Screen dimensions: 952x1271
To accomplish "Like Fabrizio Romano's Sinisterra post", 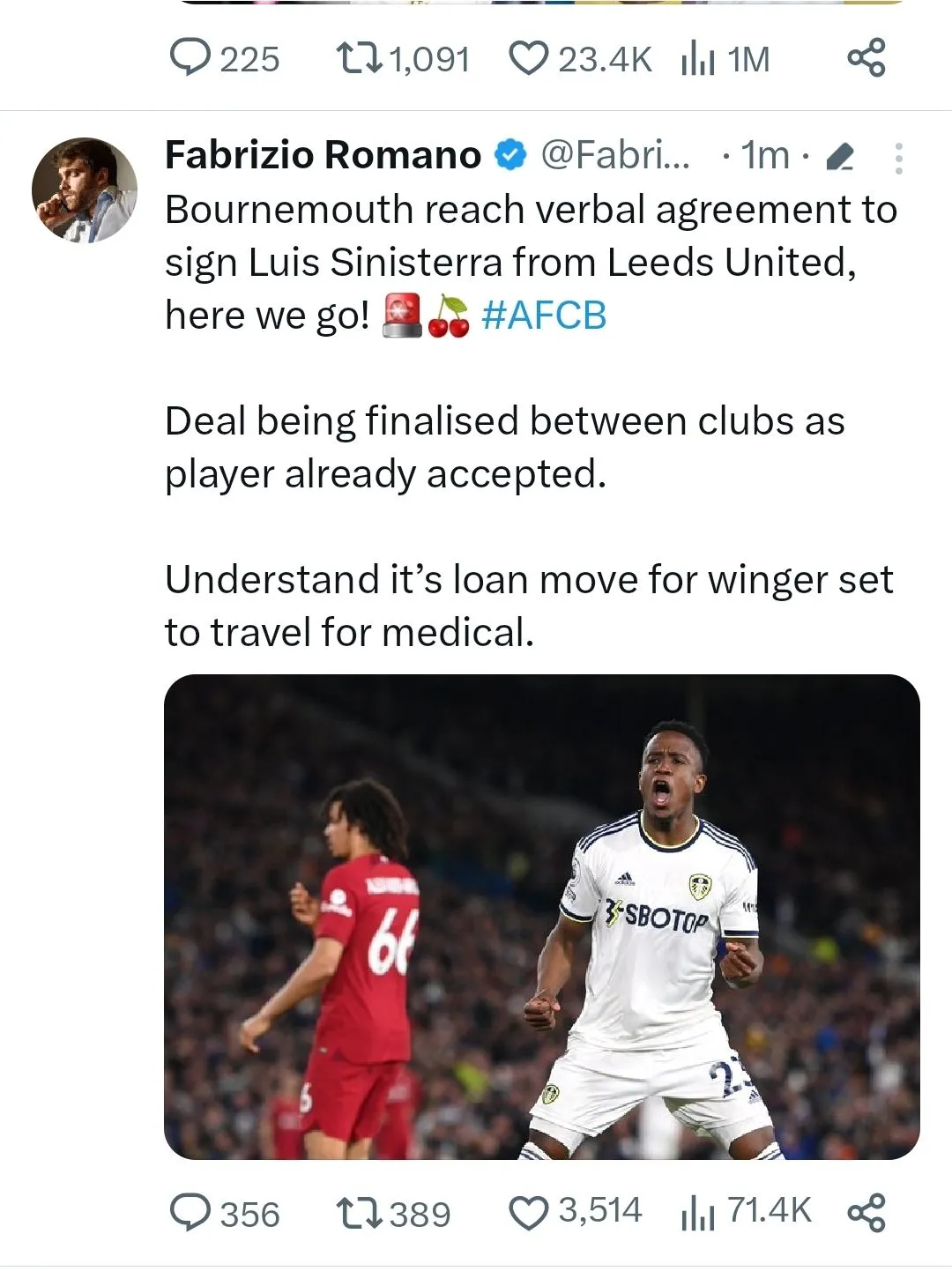I will click(x=529, y=1213).
